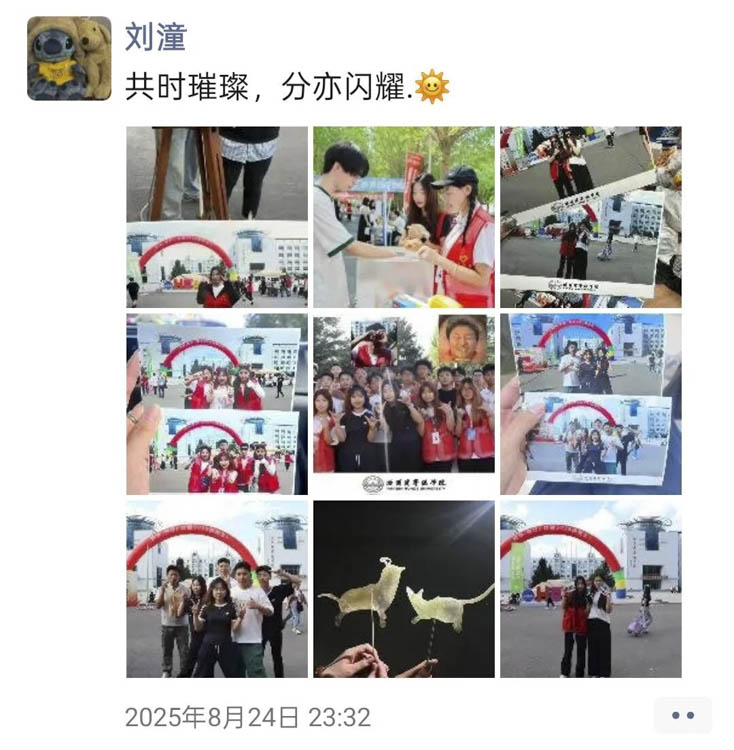Viewport: 734px width, 750px height.
Task: Open the photo of girl under red arch with tripod
Action: (217, 217)
